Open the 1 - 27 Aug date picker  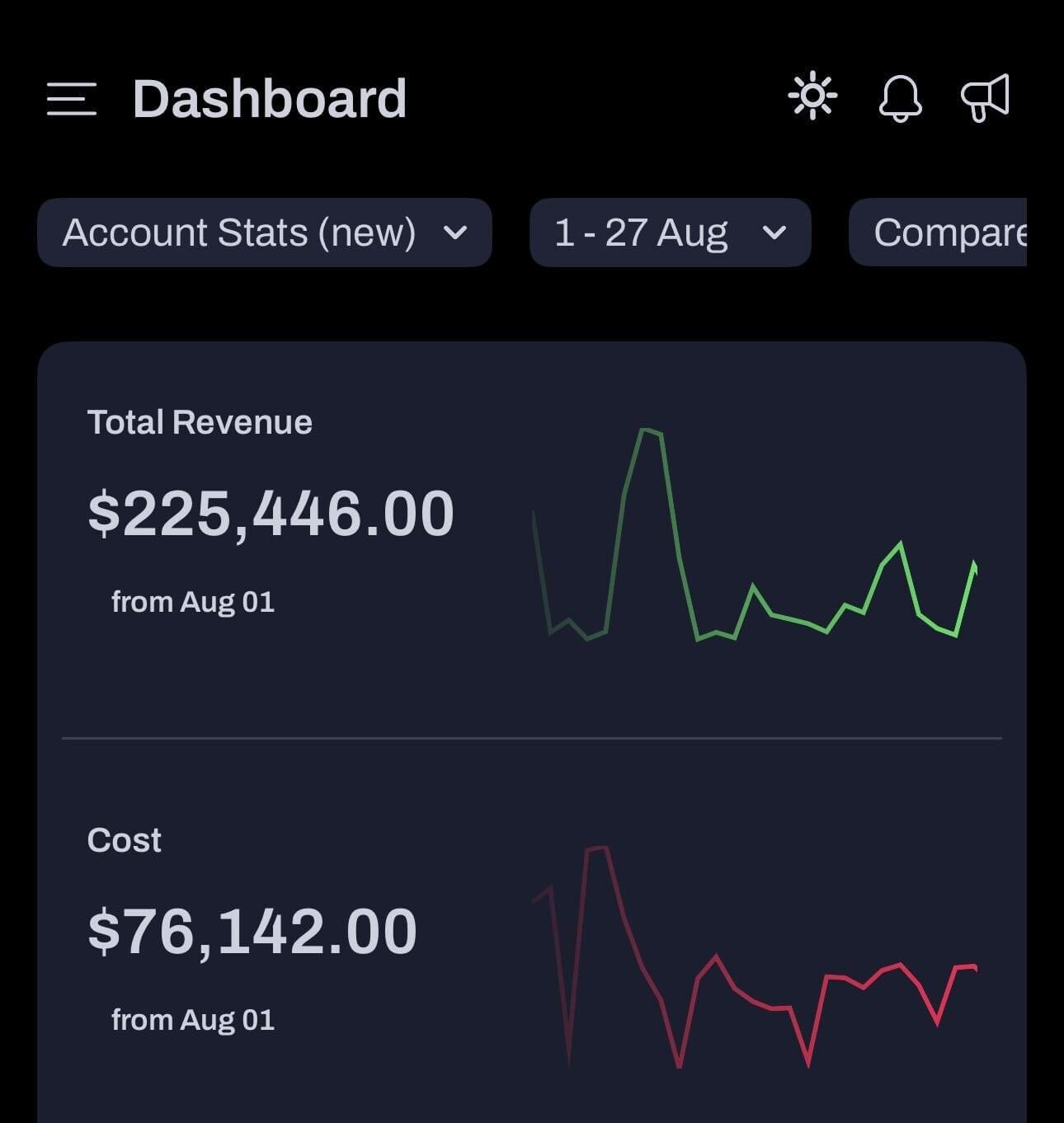[x=670, y=233]
